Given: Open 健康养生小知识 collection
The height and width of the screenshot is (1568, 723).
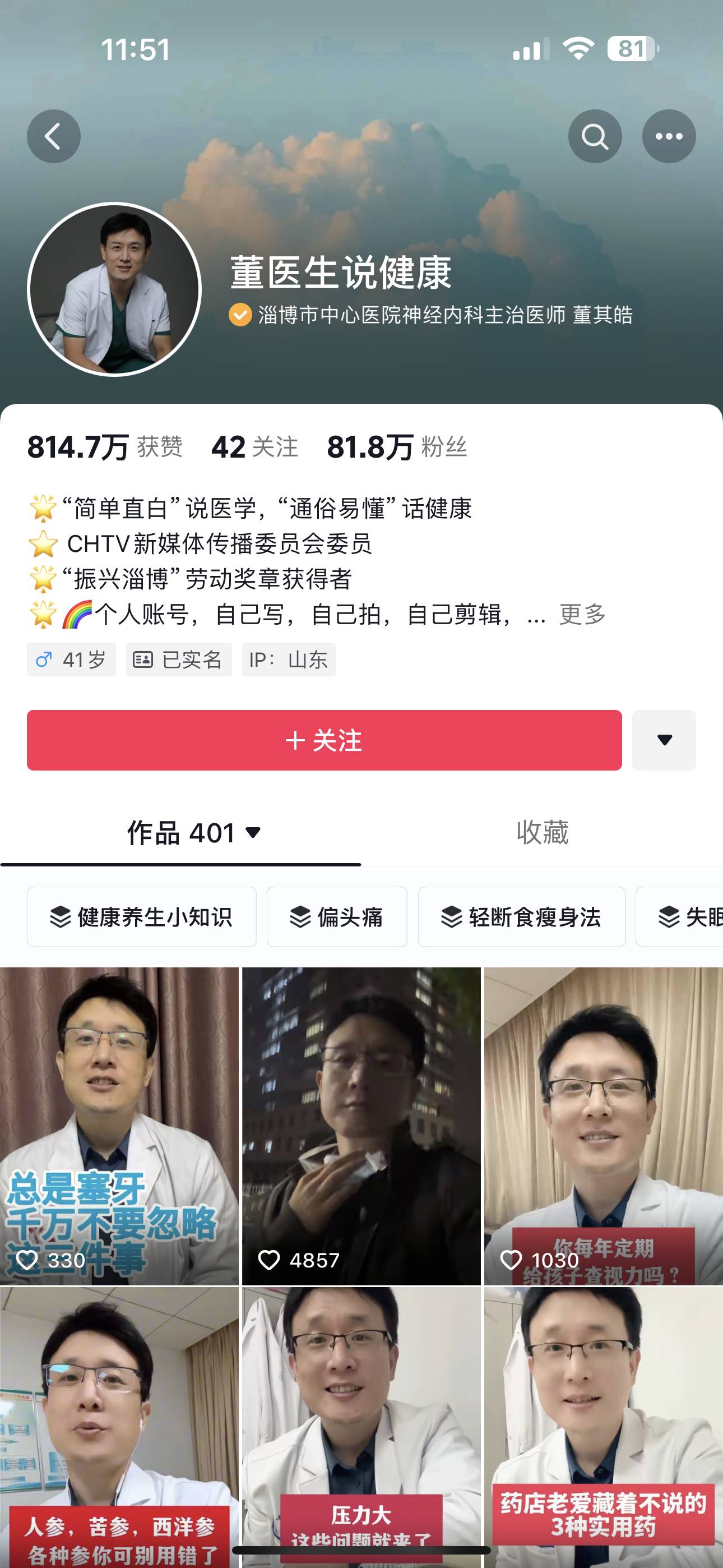Looking at the screenshot, I should coord(141,917).
